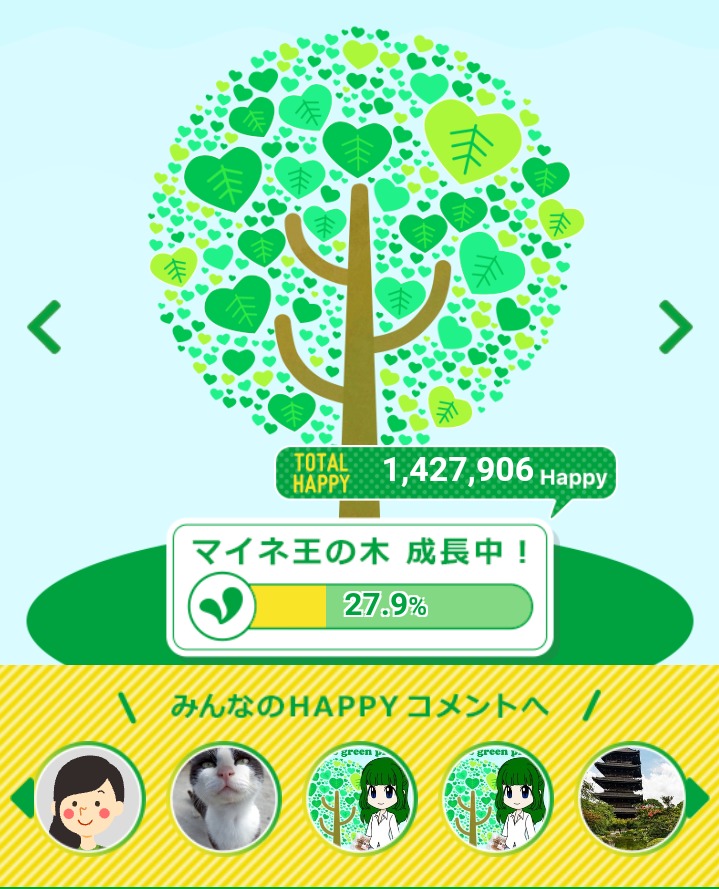Open the pagoda photo avatar comment
This screenshot has width=719, height=889.
[630, 798]
